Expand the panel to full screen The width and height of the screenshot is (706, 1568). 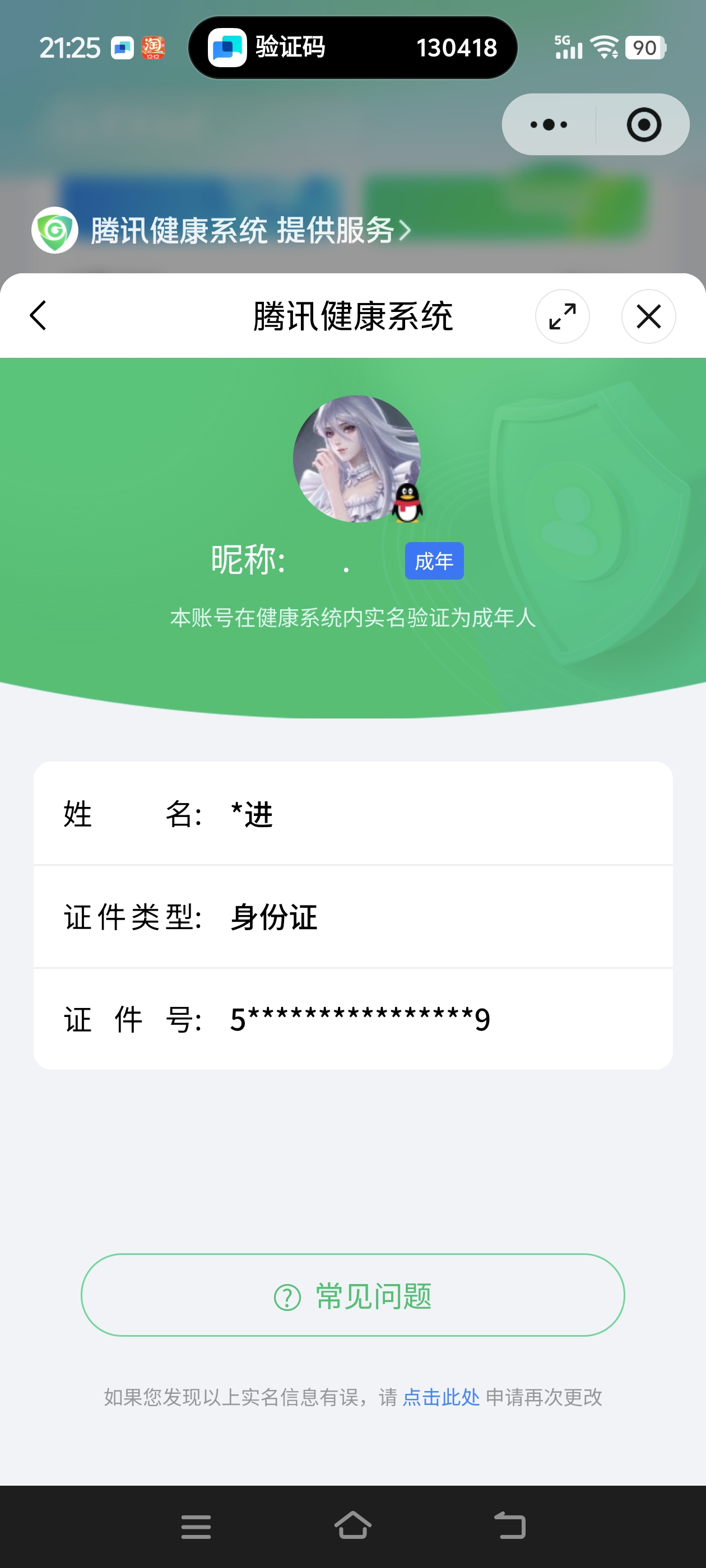point(561,316)
